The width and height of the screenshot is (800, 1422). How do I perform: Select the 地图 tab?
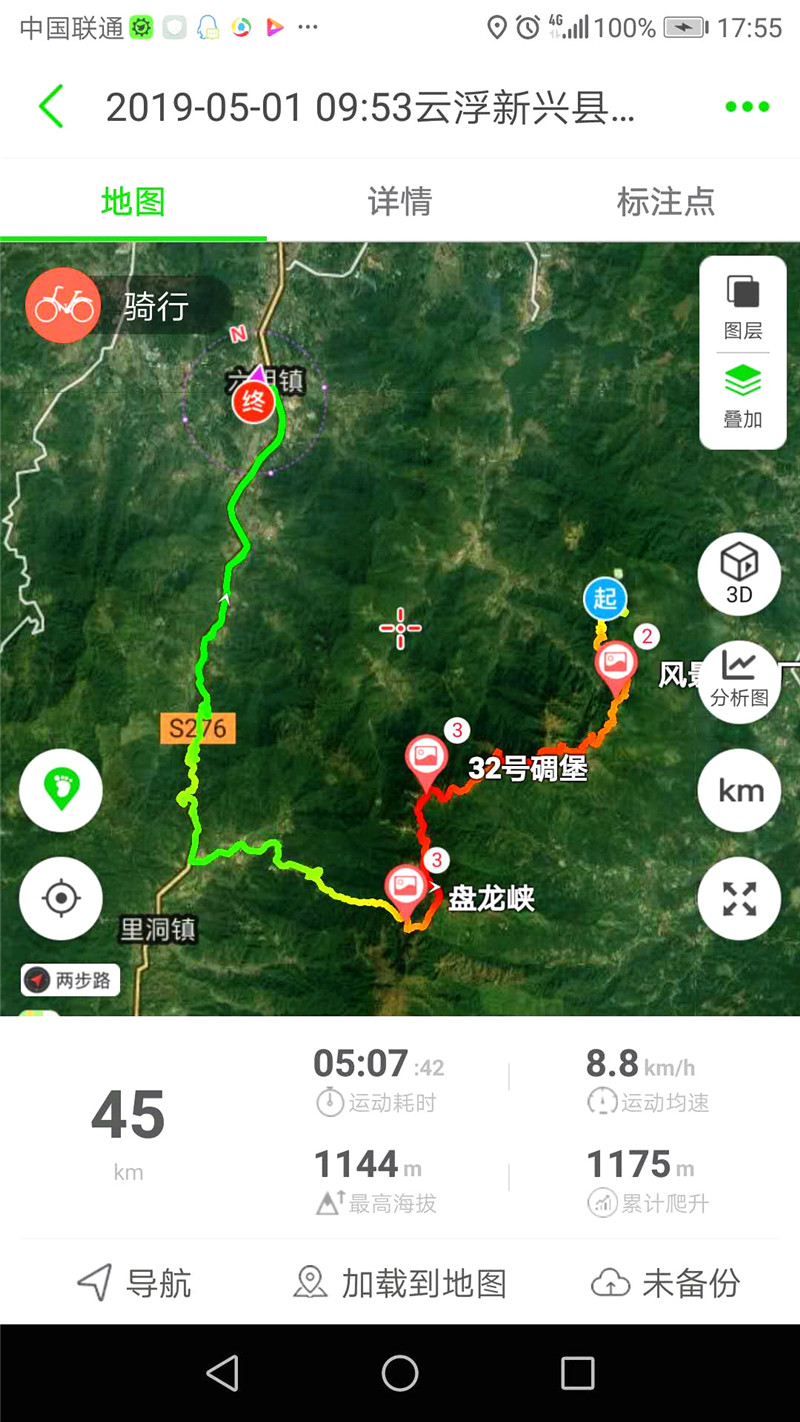point(133,201)
